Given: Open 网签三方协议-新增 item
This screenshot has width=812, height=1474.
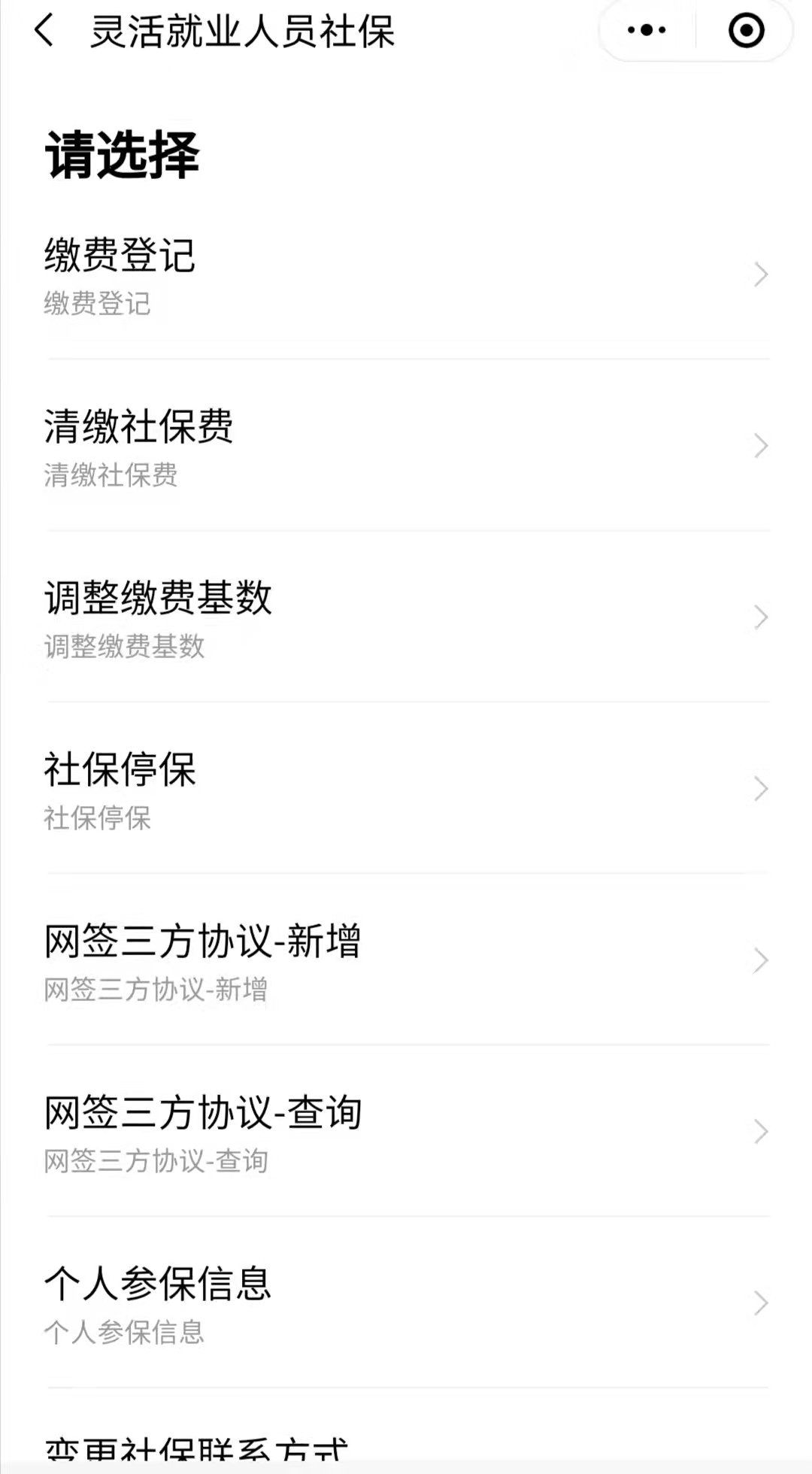Looking at the screenshot, I should pos(406,960).
